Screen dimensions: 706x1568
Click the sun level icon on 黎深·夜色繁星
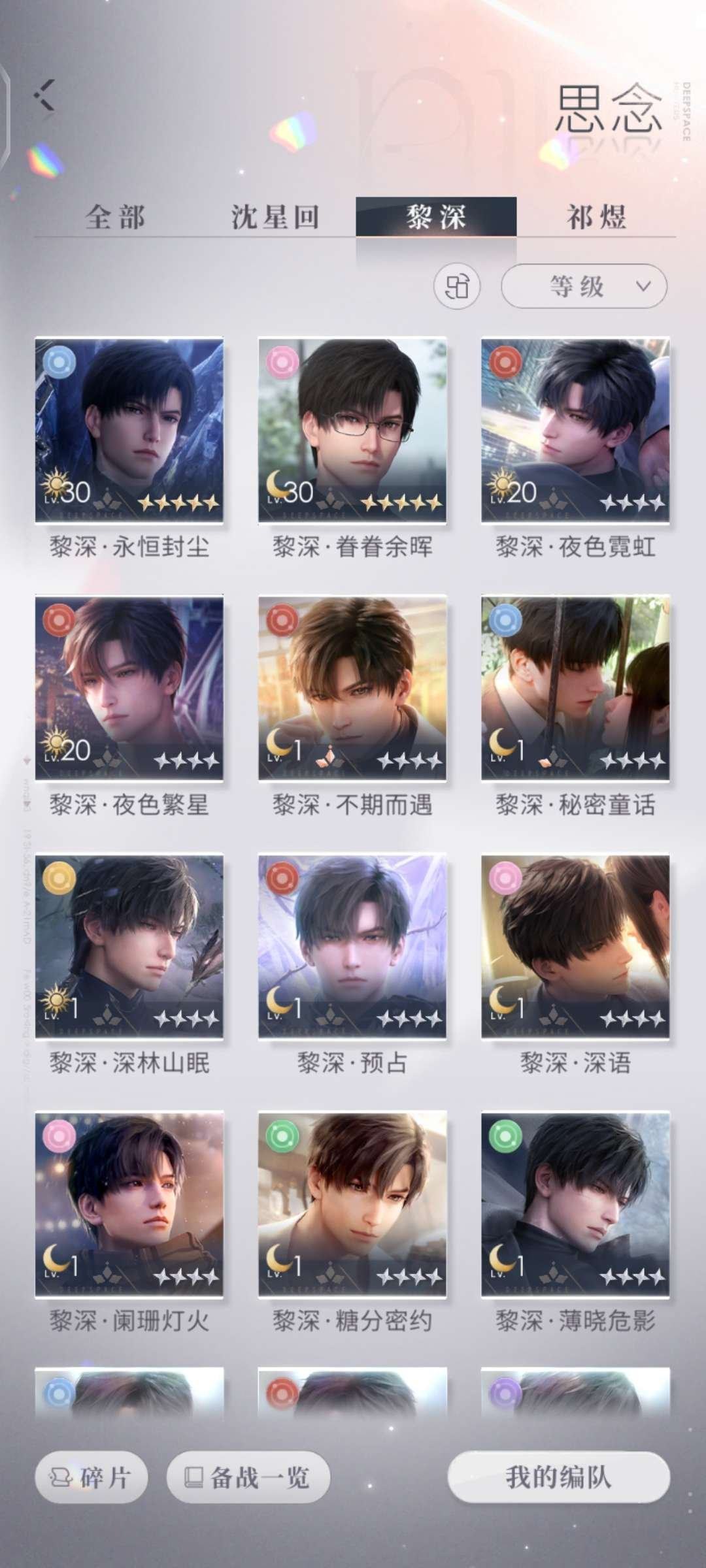(x=56, y=743)
